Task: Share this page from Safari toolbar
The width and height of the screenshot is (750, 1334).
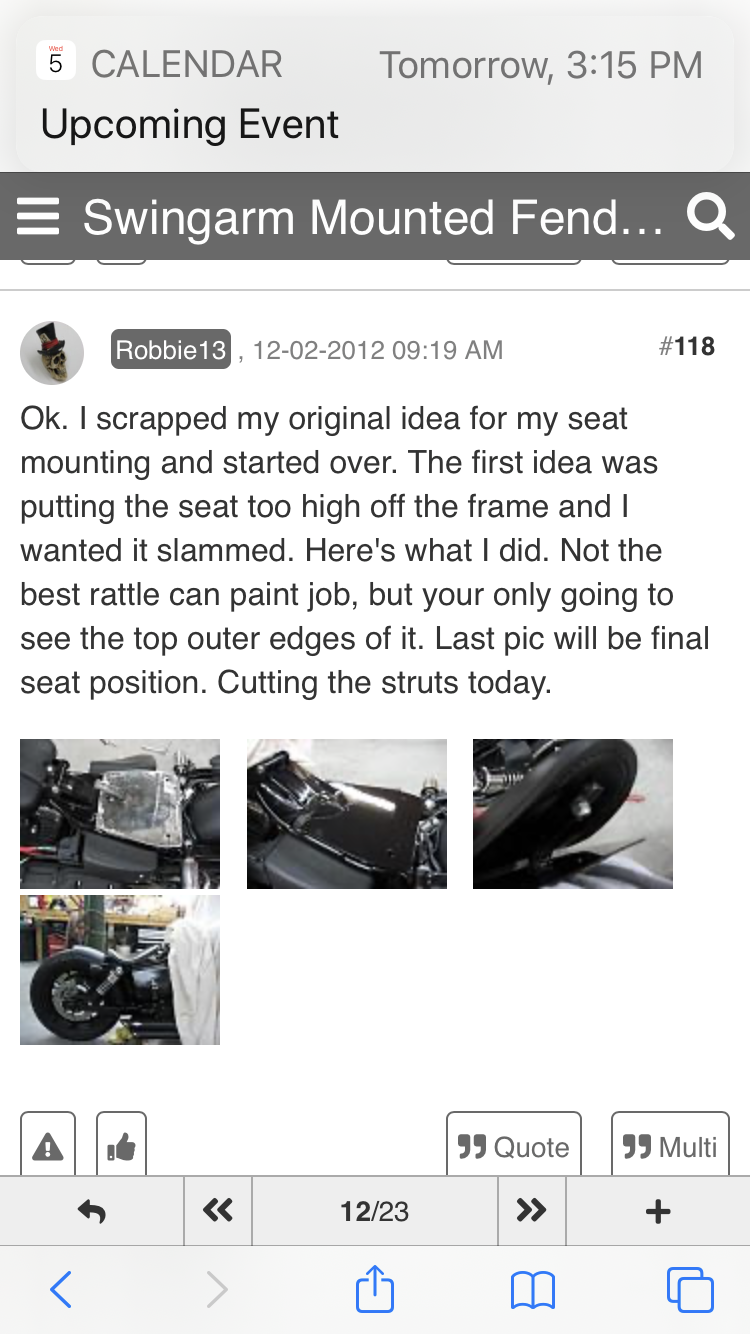Action: click(375, 1290)
